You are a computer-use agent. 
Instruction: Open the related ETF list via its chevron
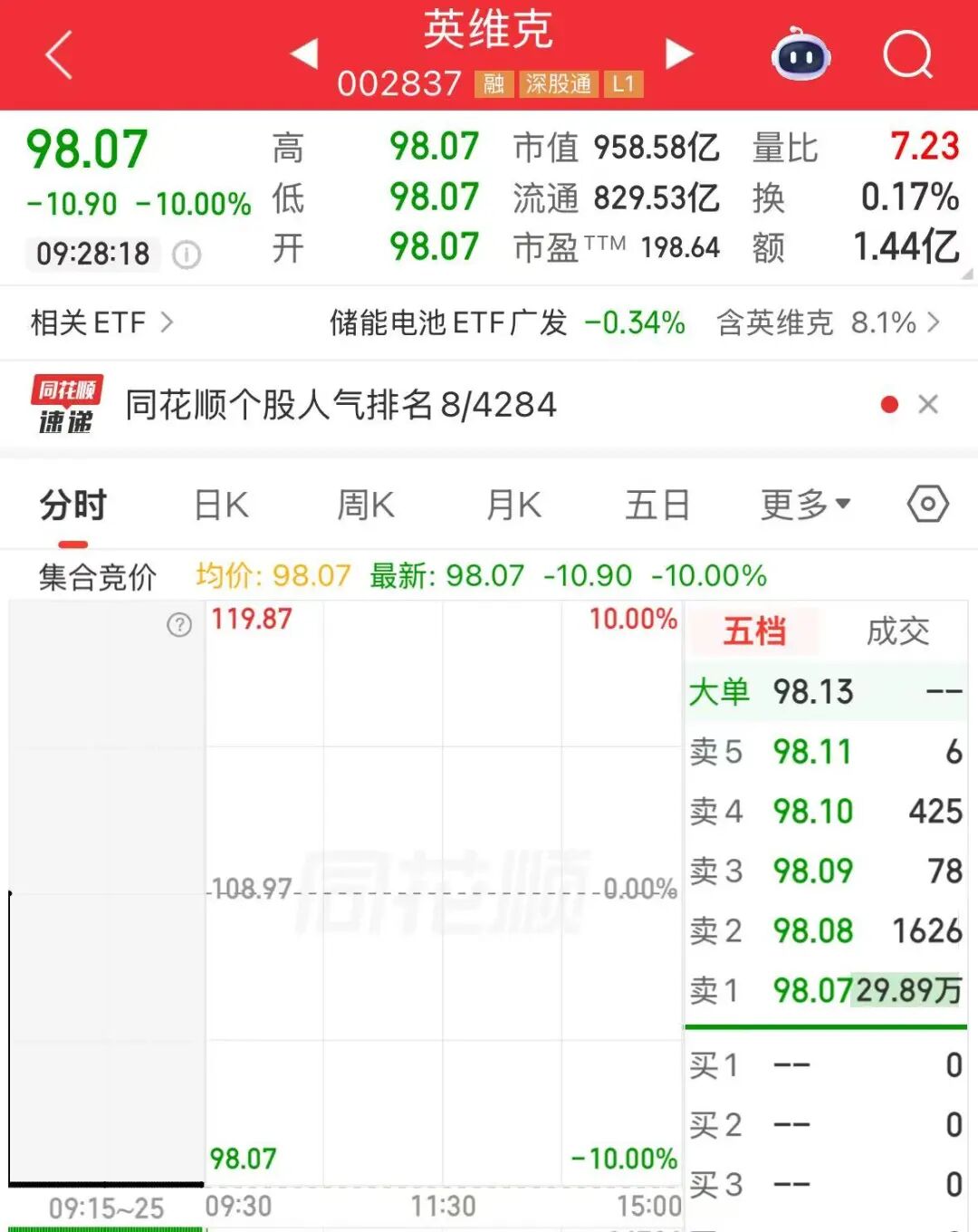click(168, 322)
